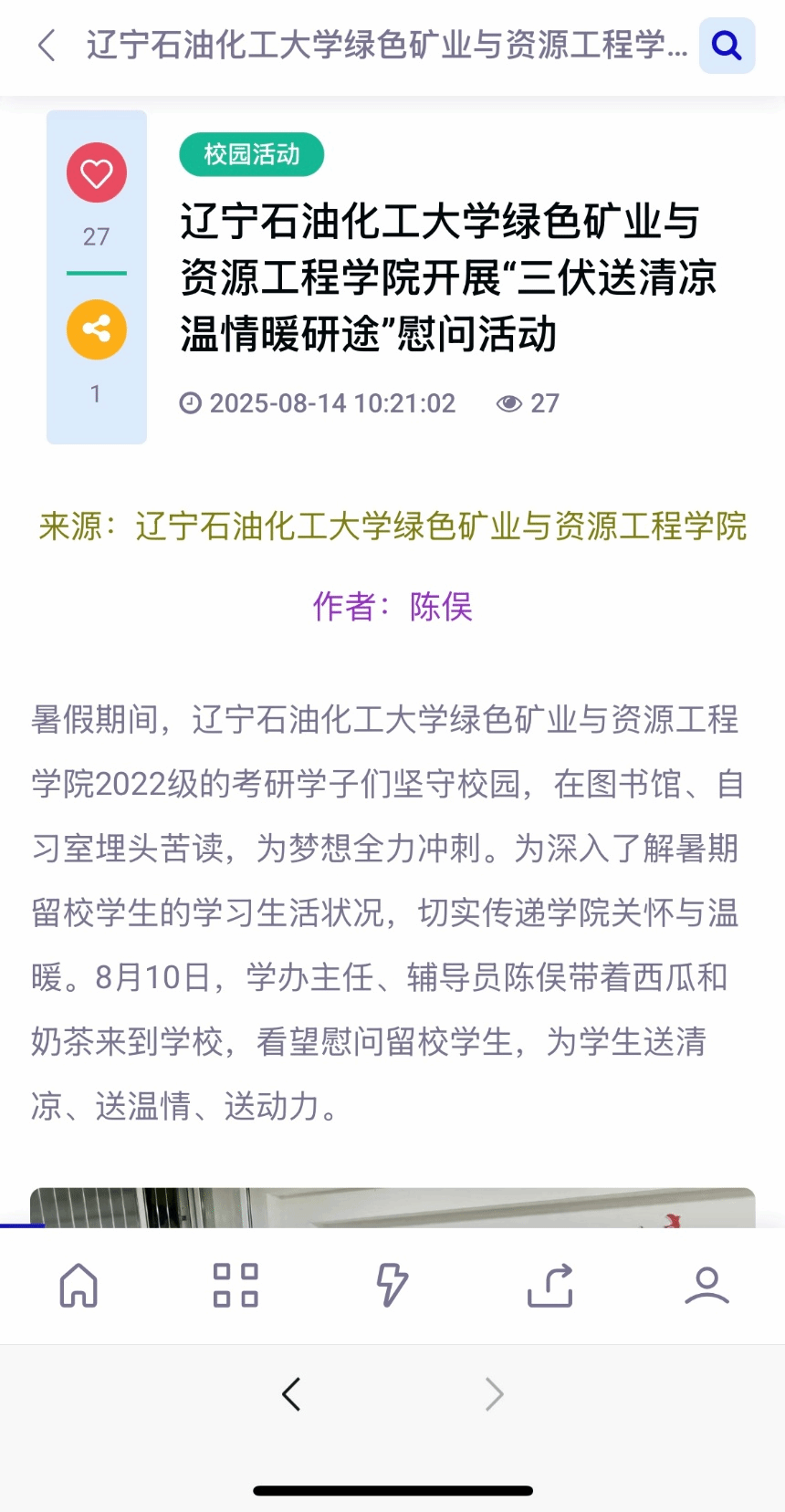This screenshot has height=1512, width=785.
Task: Open the 校园活动 category tag
Action: click(251, 154)
